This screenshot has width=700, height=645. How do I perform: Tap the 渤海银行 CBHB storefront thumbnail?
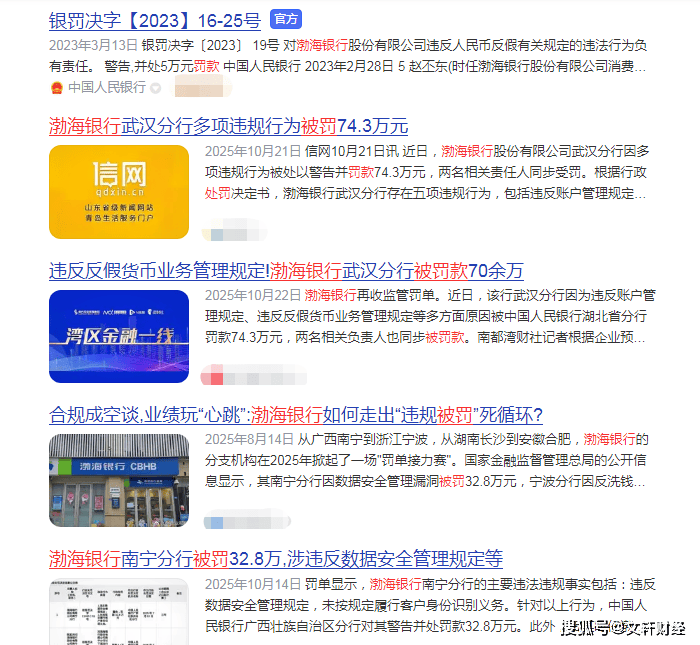click(119, 480)
